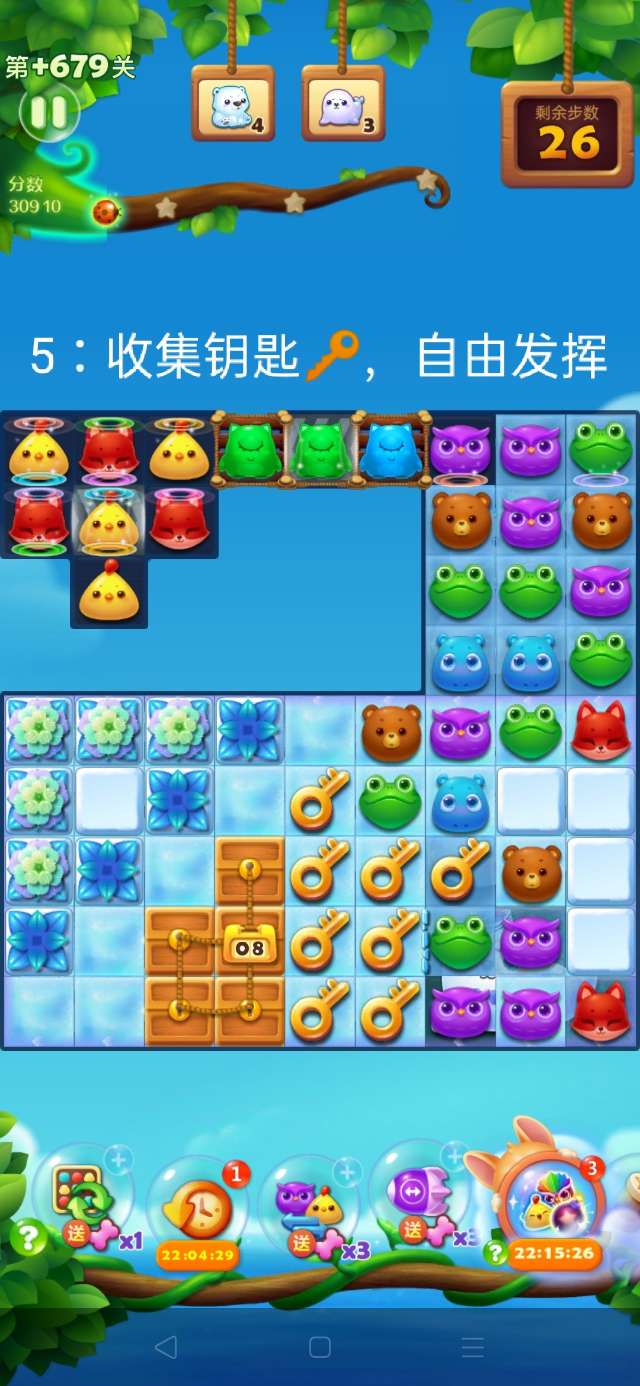Image resolution: width=640 pixels, height=1386 pixels.
Task: Go to the home screen
Action: (320, 1346)
